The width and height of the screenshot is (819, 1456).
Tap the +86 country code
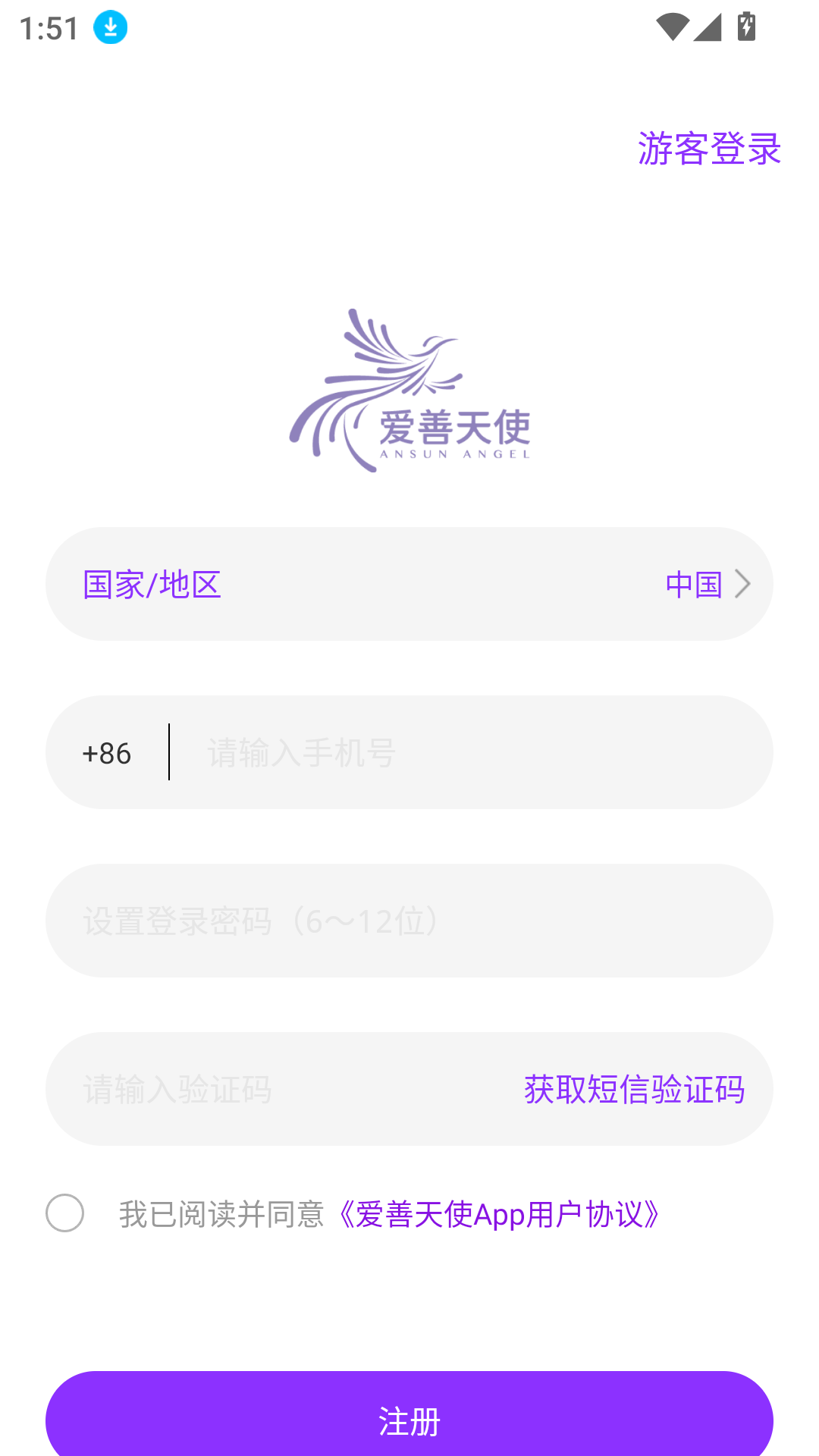click(106, 752)
